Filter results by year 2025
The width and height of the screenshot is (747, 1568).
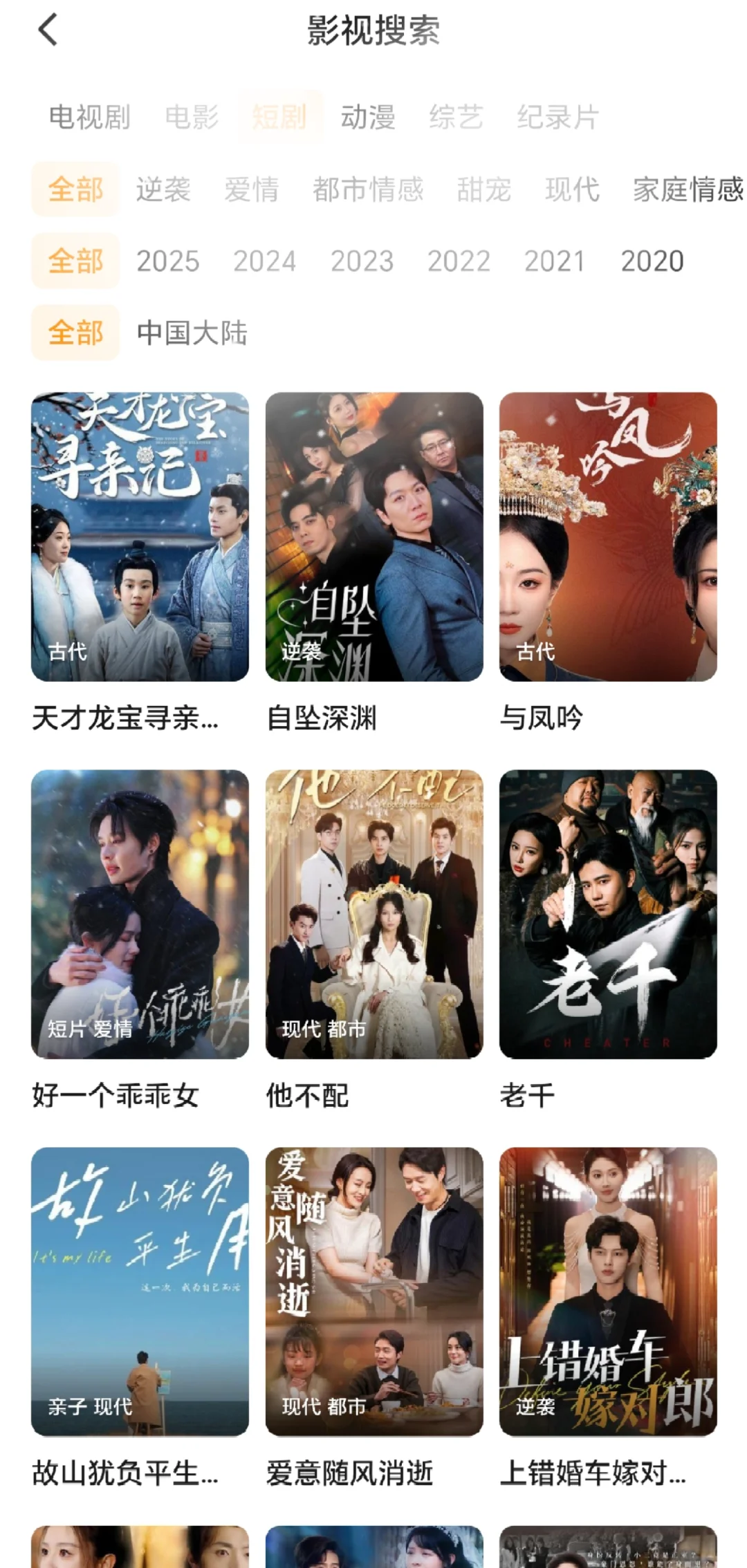168,261
